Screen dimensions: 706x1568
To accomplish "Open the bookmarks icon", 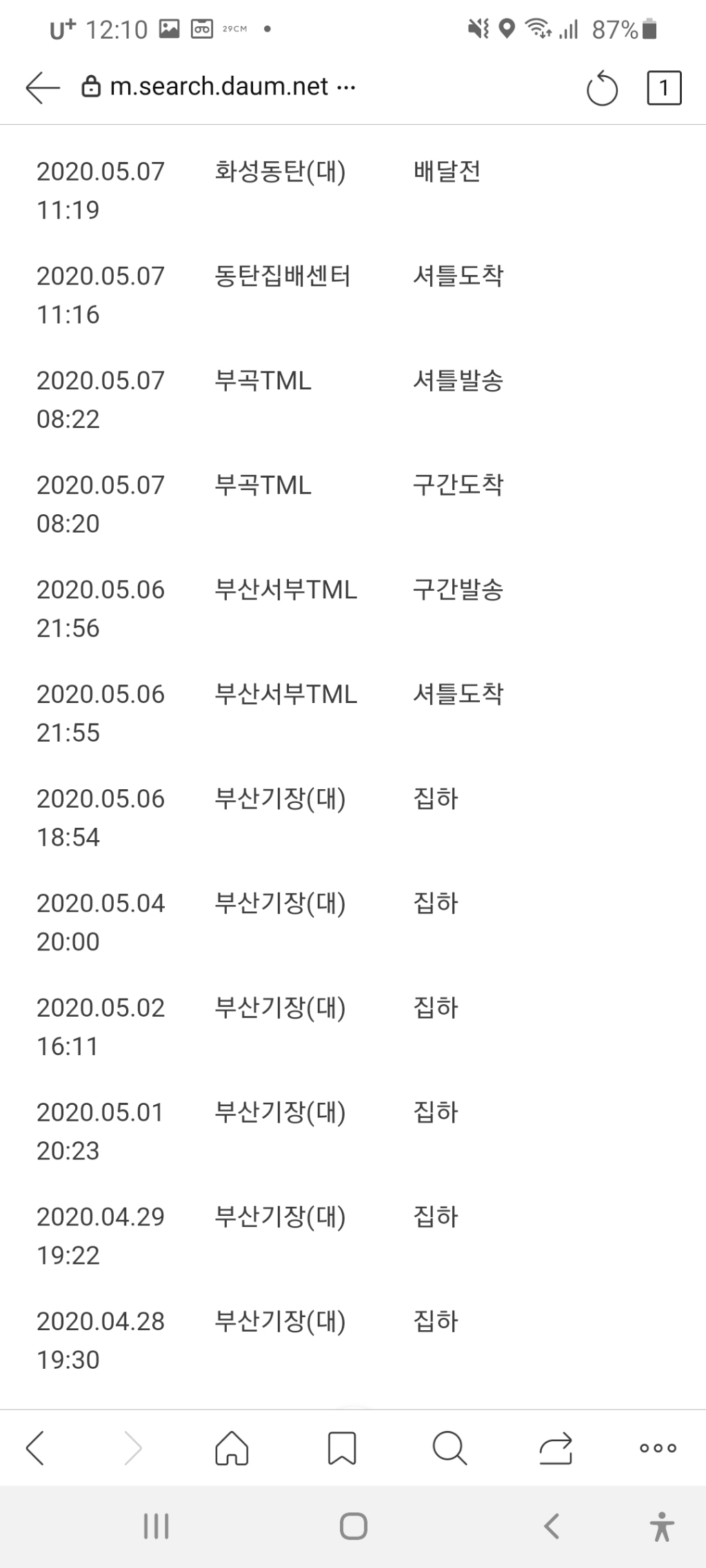I will (341, 1447).
